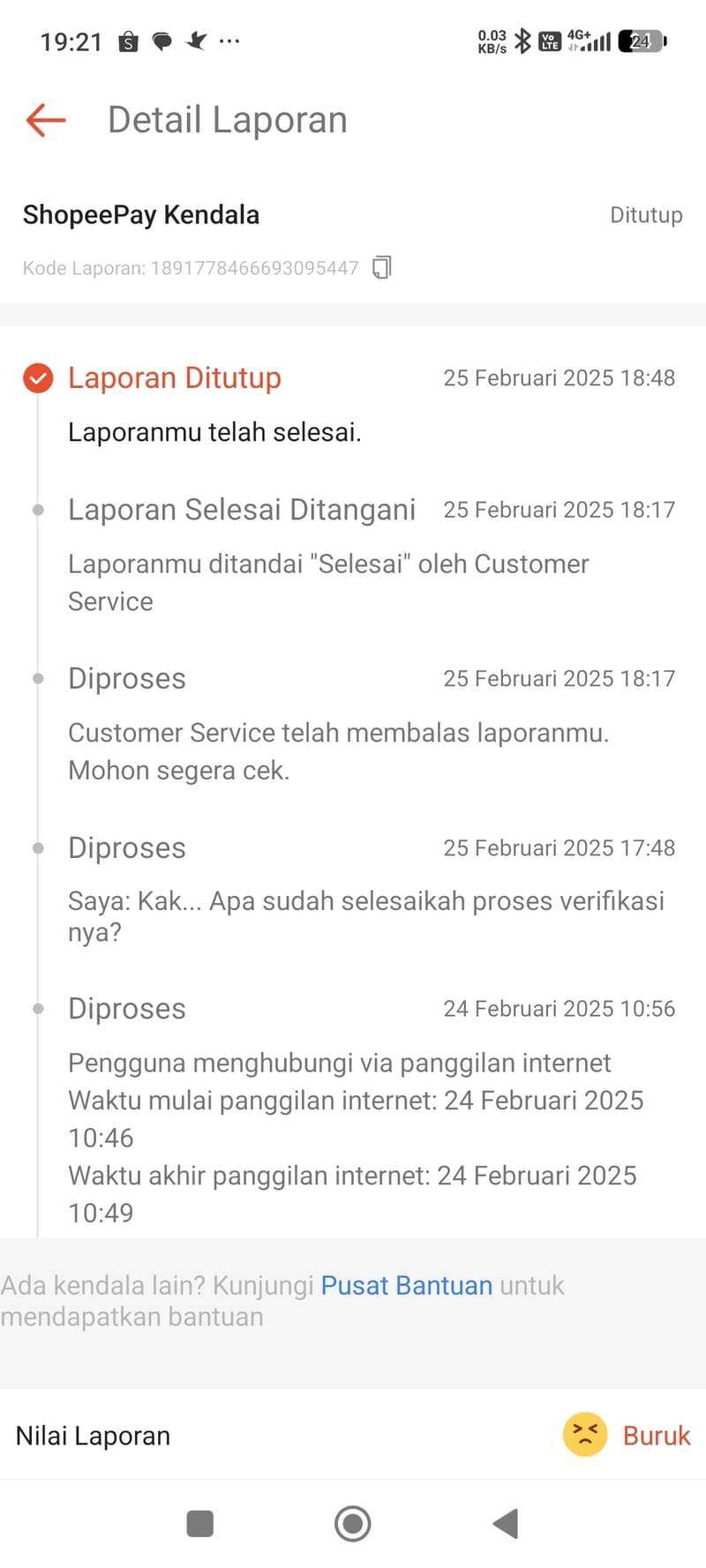Go back using the top arrow
Screen dimensions: 706x1568
[x=46, y=120]
